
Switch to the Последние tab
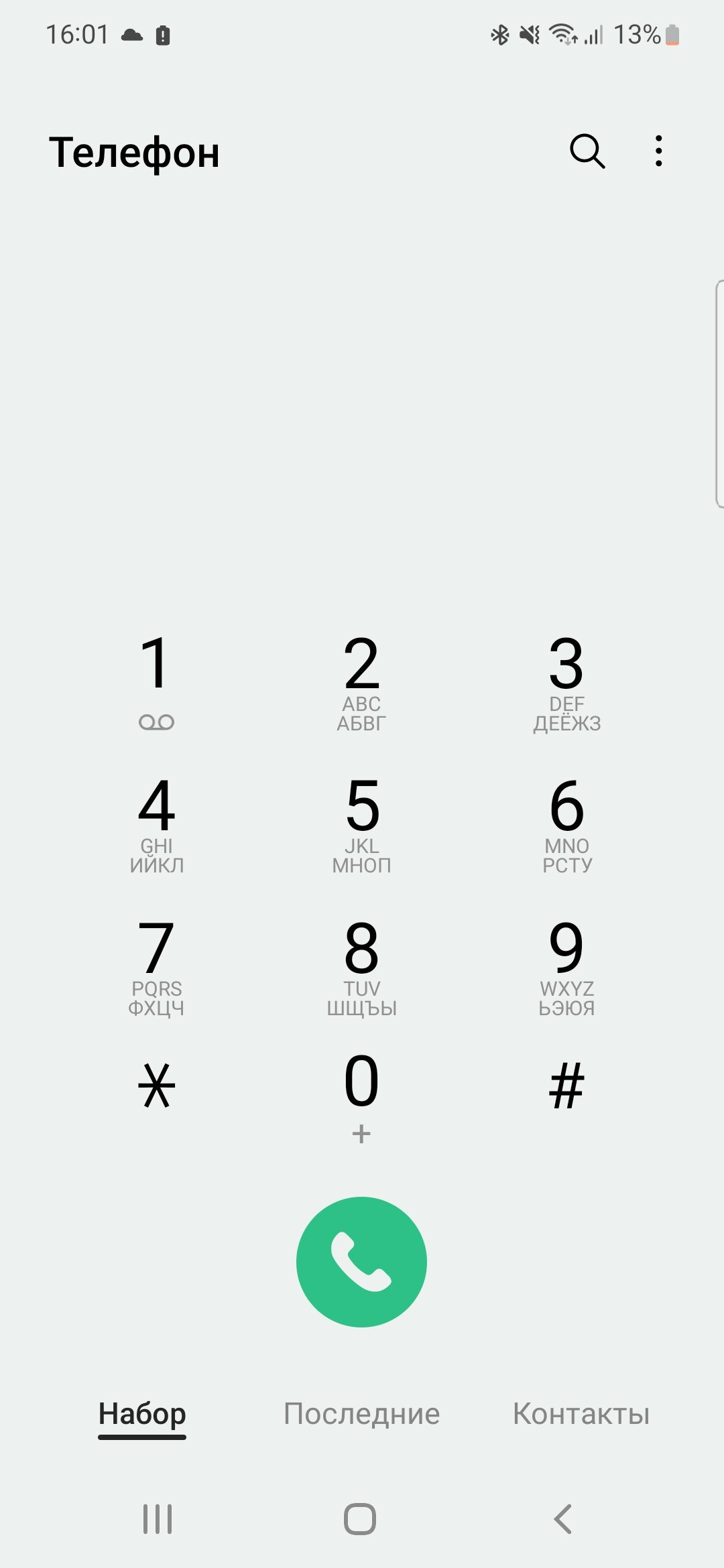click(362, 1414)
